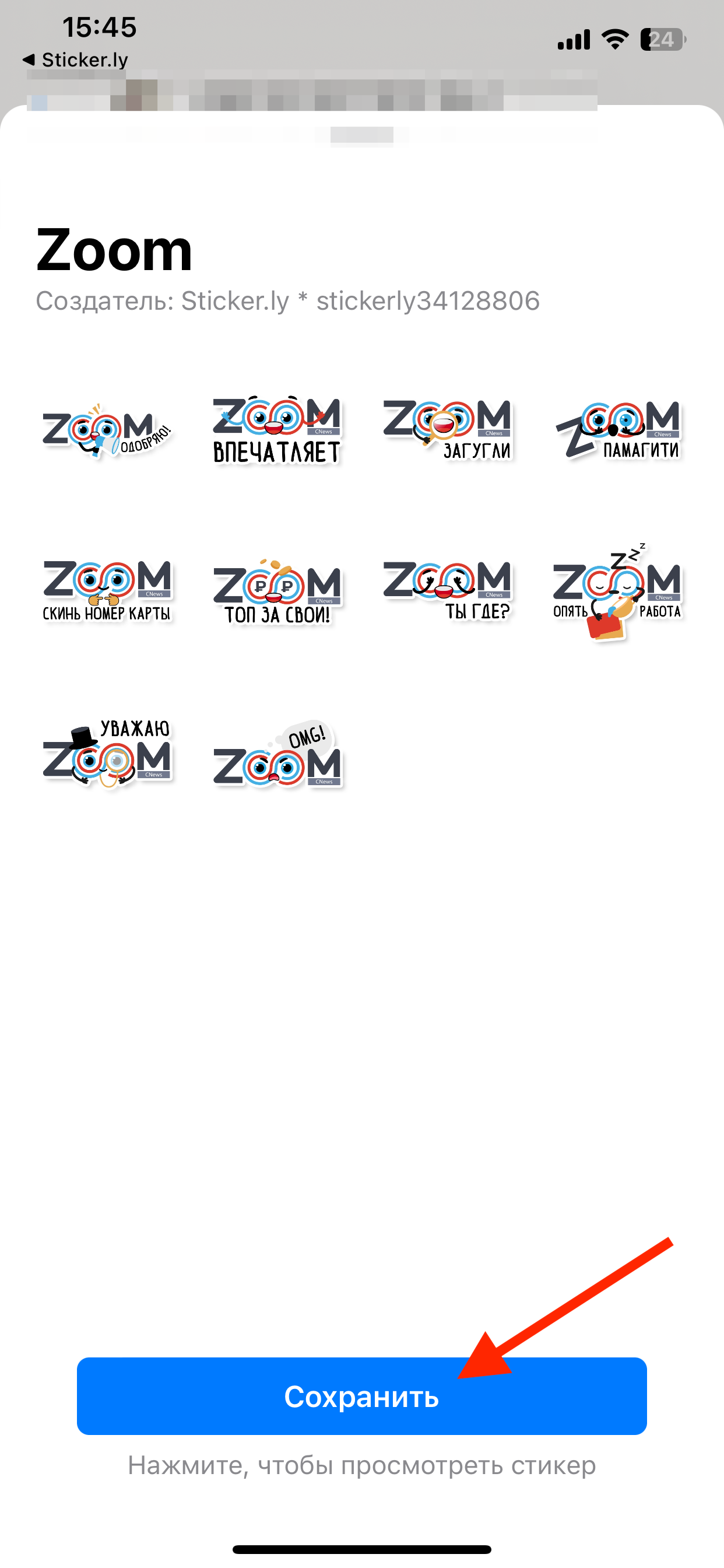Preview the ТОП ЗА СВОИ sticker
724x1568 pixels.
(277, 592)
